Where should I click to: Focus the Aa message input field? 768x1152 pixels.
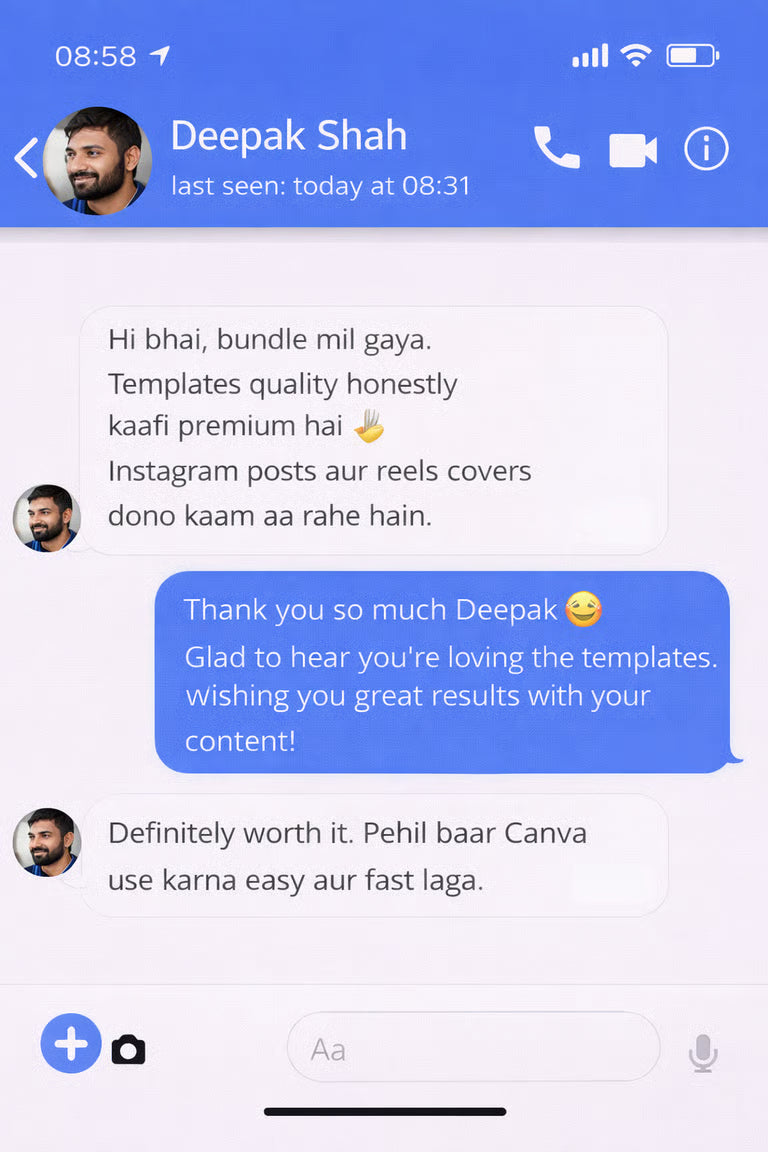[473, 1048]
